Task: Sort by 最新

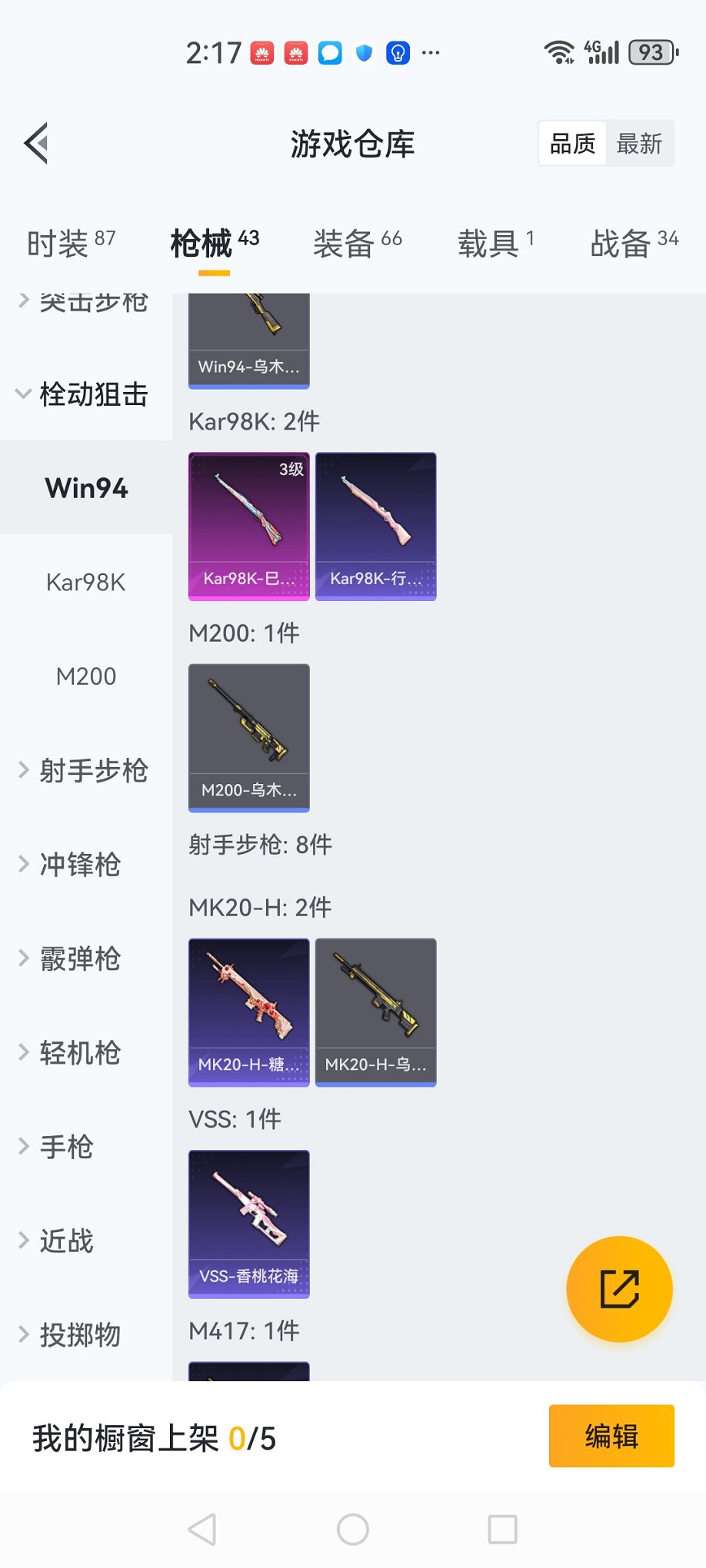Action: coord(639,144)
